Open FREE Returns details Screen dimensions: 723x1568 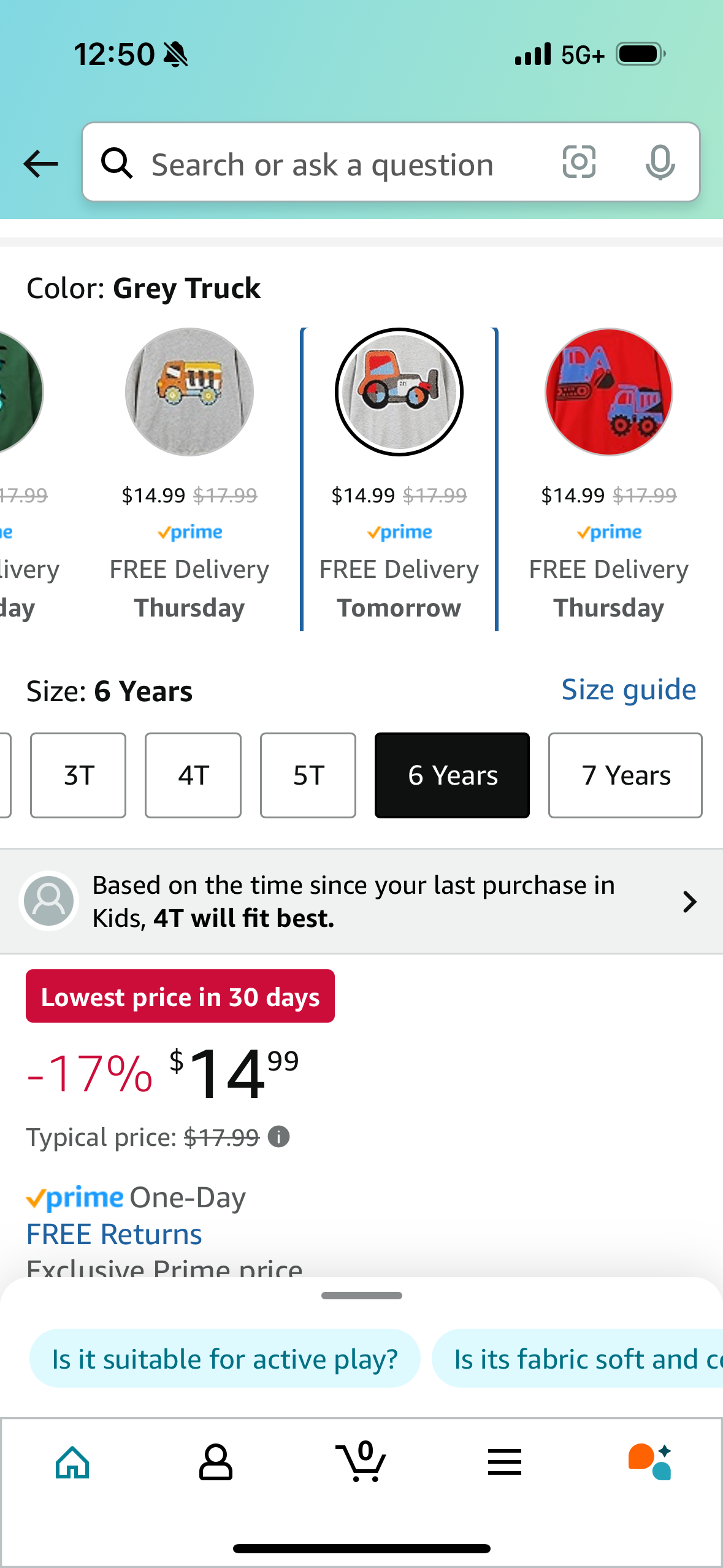tap(114, 1234)
